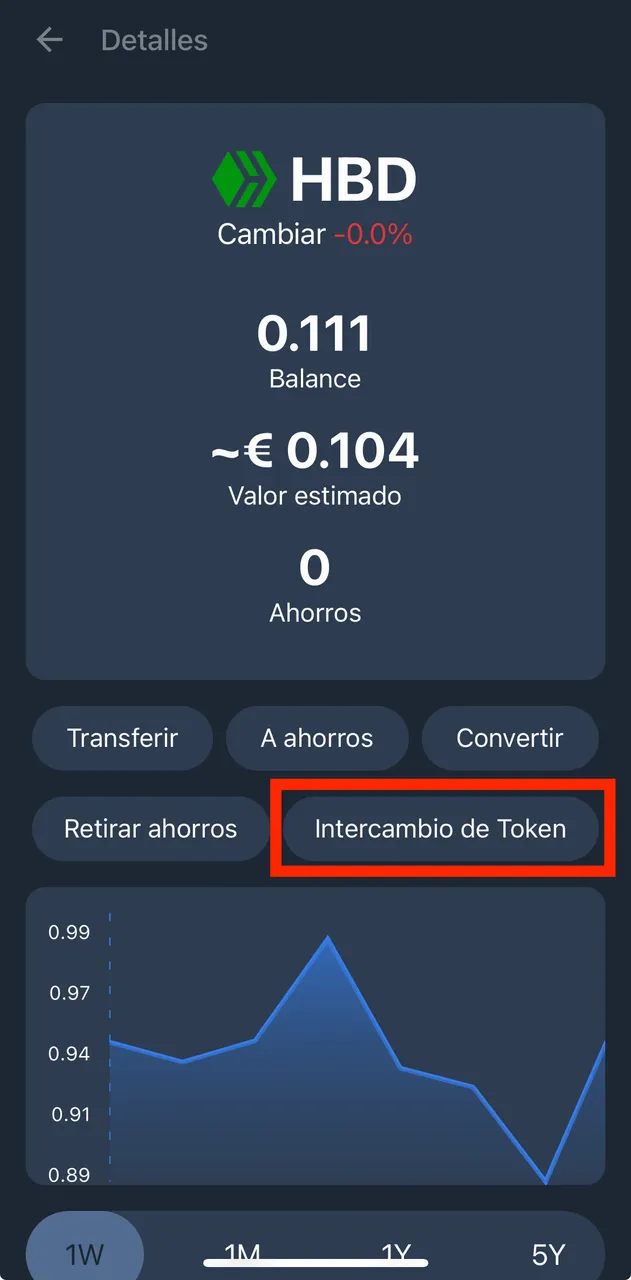
Task: Tap the Transferir button
Action: (x=122, y=739)
